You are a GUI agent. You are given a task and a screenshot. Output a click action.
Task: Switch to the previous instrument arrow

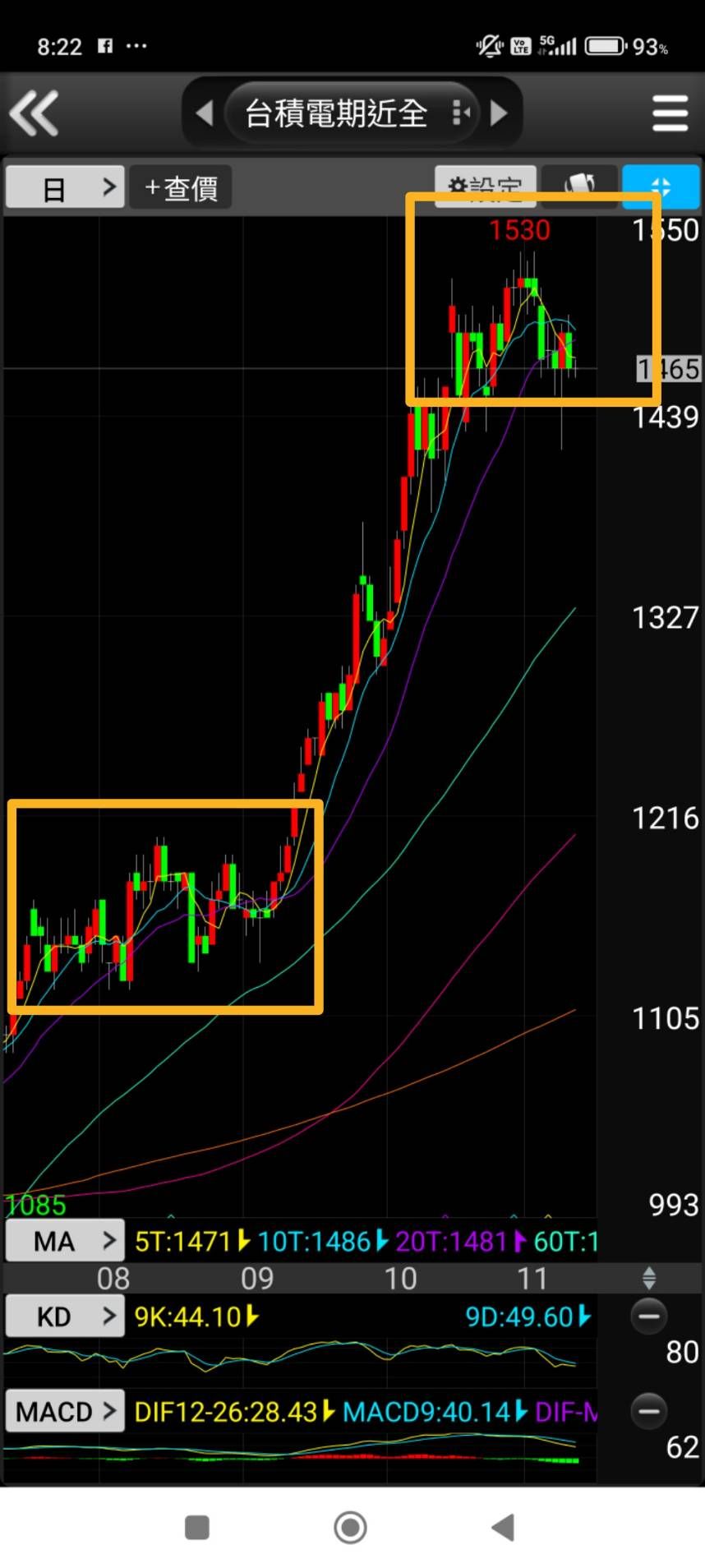(205, 113)
